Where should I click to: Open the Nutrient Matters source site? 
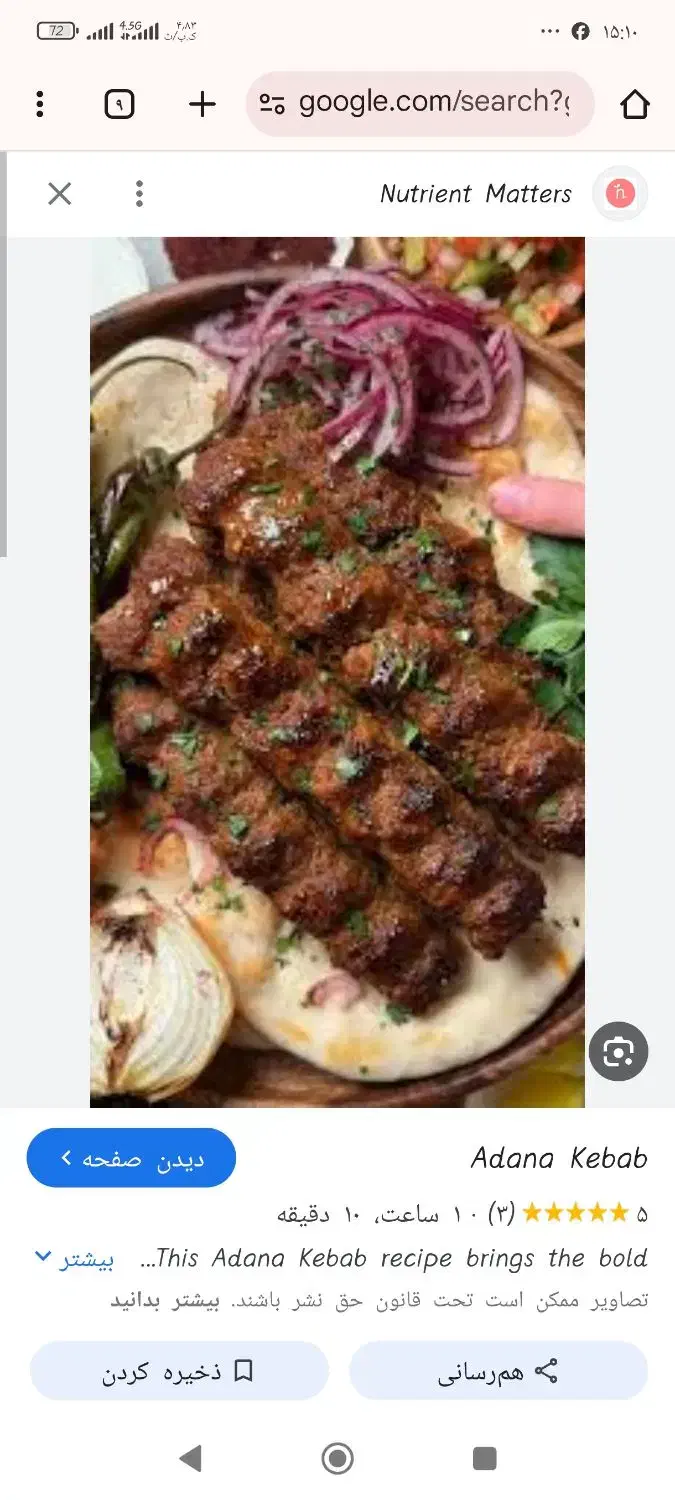[x=476, y=194]
